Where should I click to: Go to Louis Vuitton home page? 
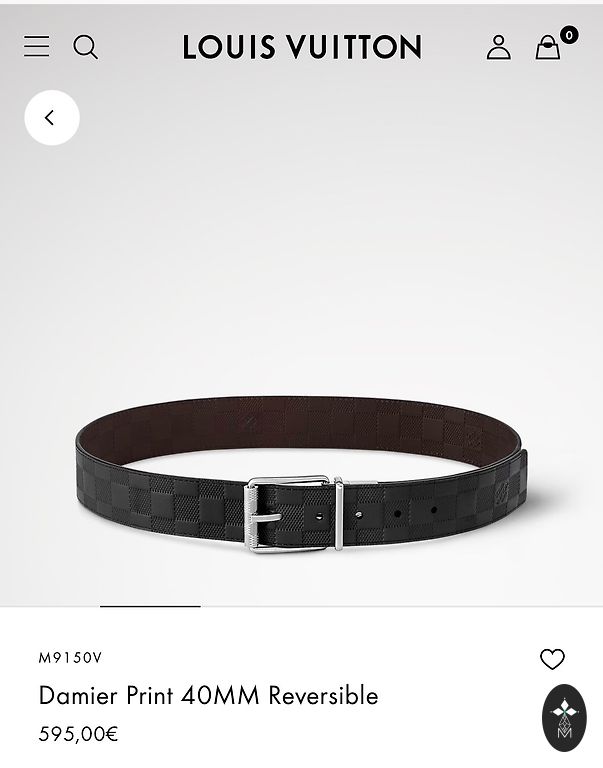point(302,47)
